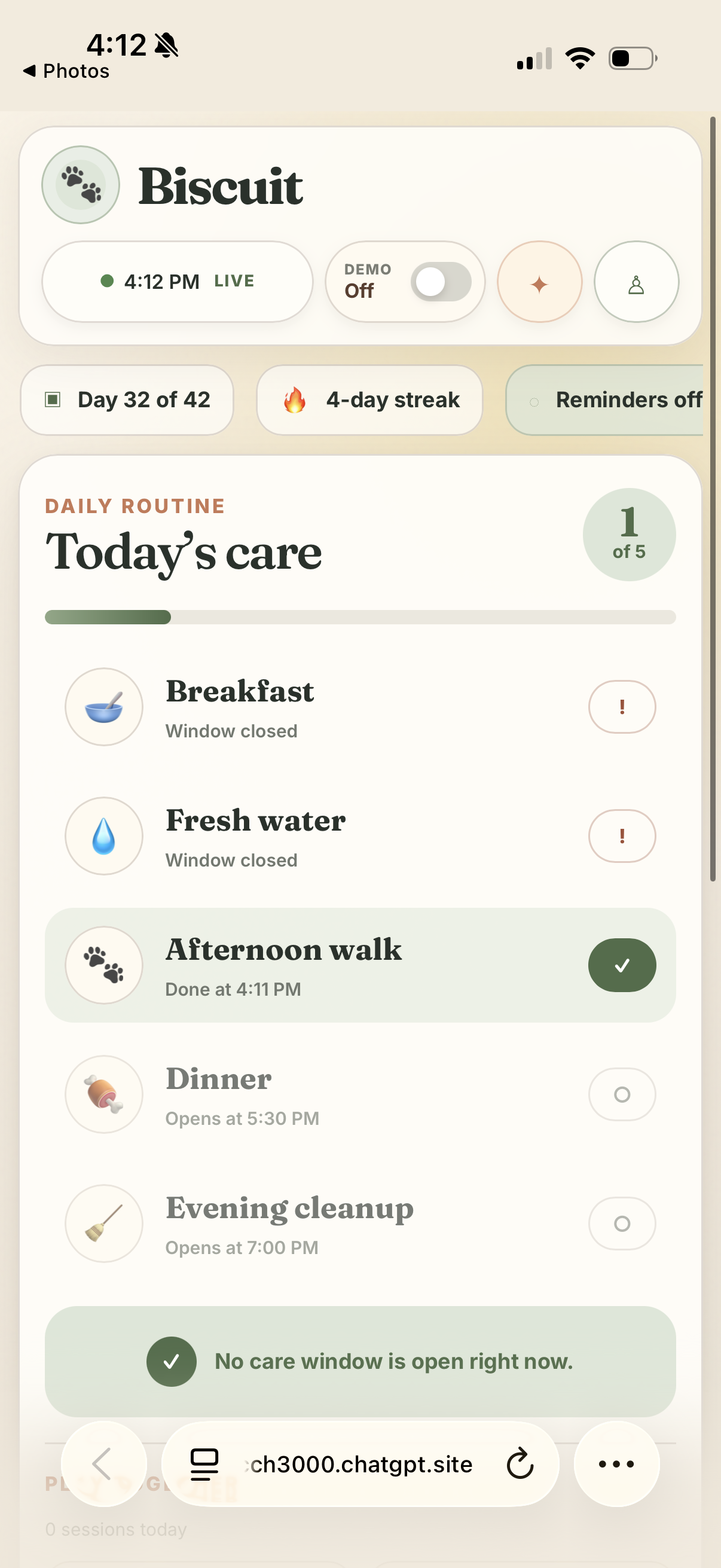Go back to Photos app

[66, 71]
